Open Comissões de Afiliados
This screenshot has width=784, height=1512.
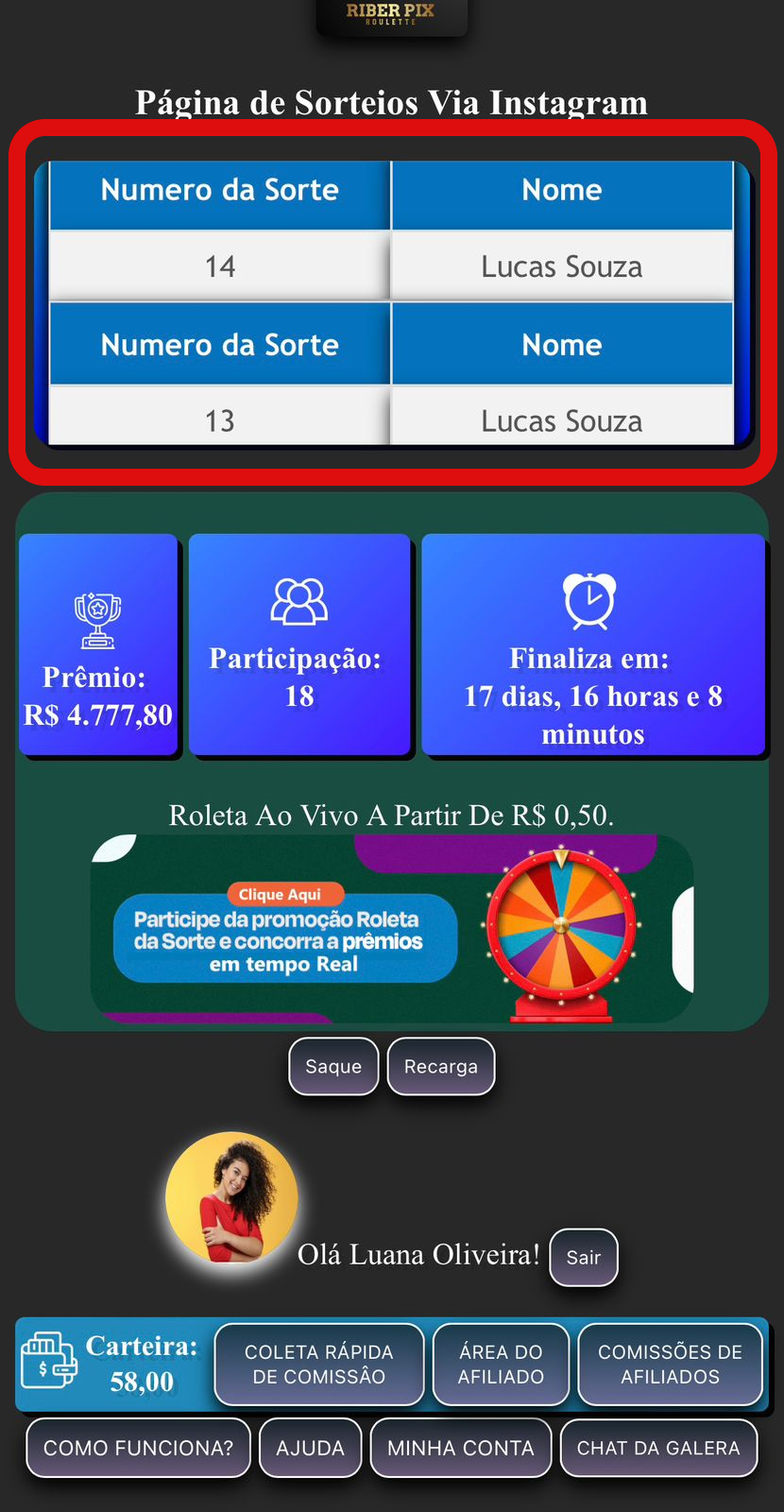[x=670, y=1364]
